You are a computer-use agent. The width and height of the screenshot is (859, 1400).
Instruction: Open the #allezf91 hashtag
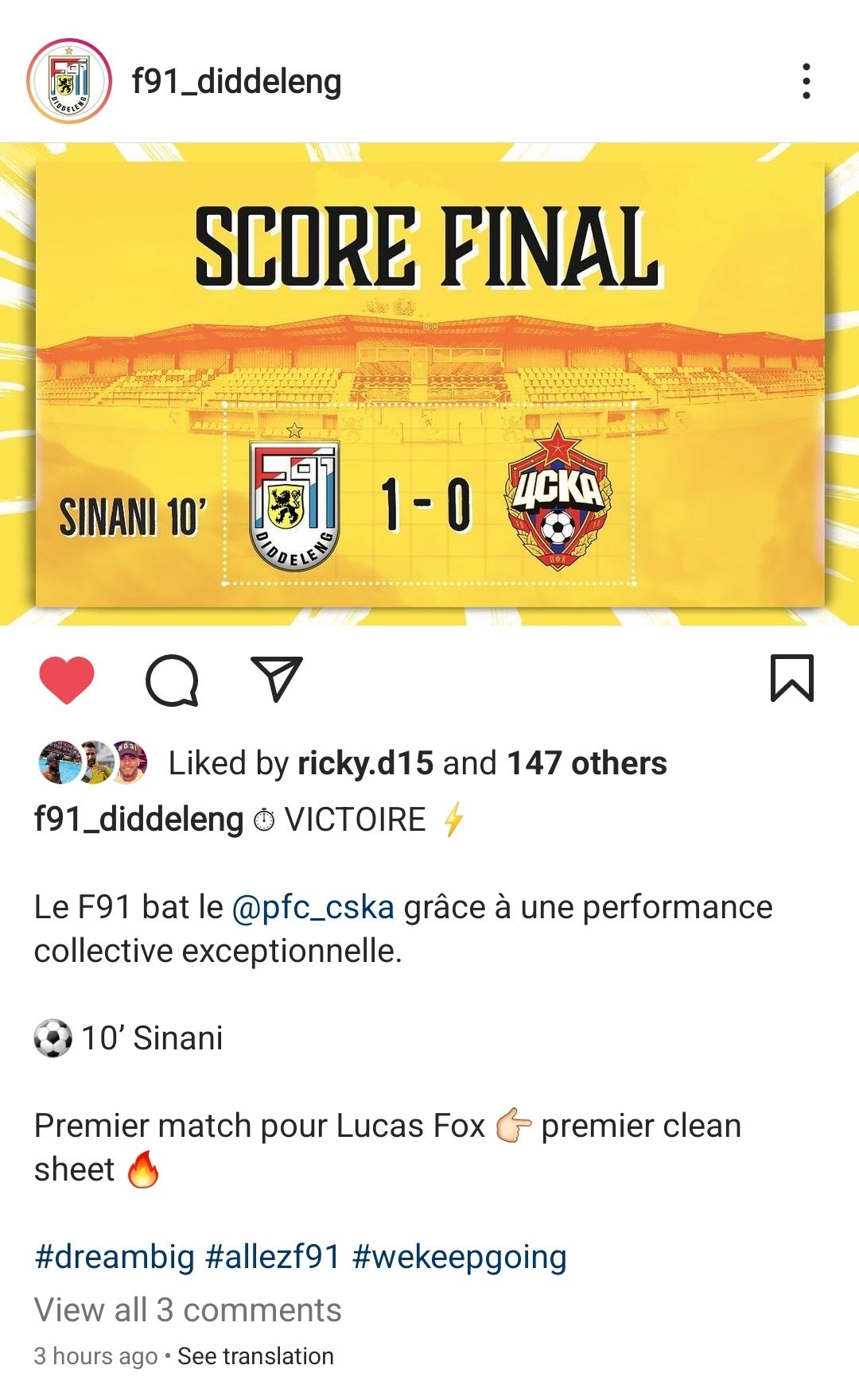[x=273, y=1257]
